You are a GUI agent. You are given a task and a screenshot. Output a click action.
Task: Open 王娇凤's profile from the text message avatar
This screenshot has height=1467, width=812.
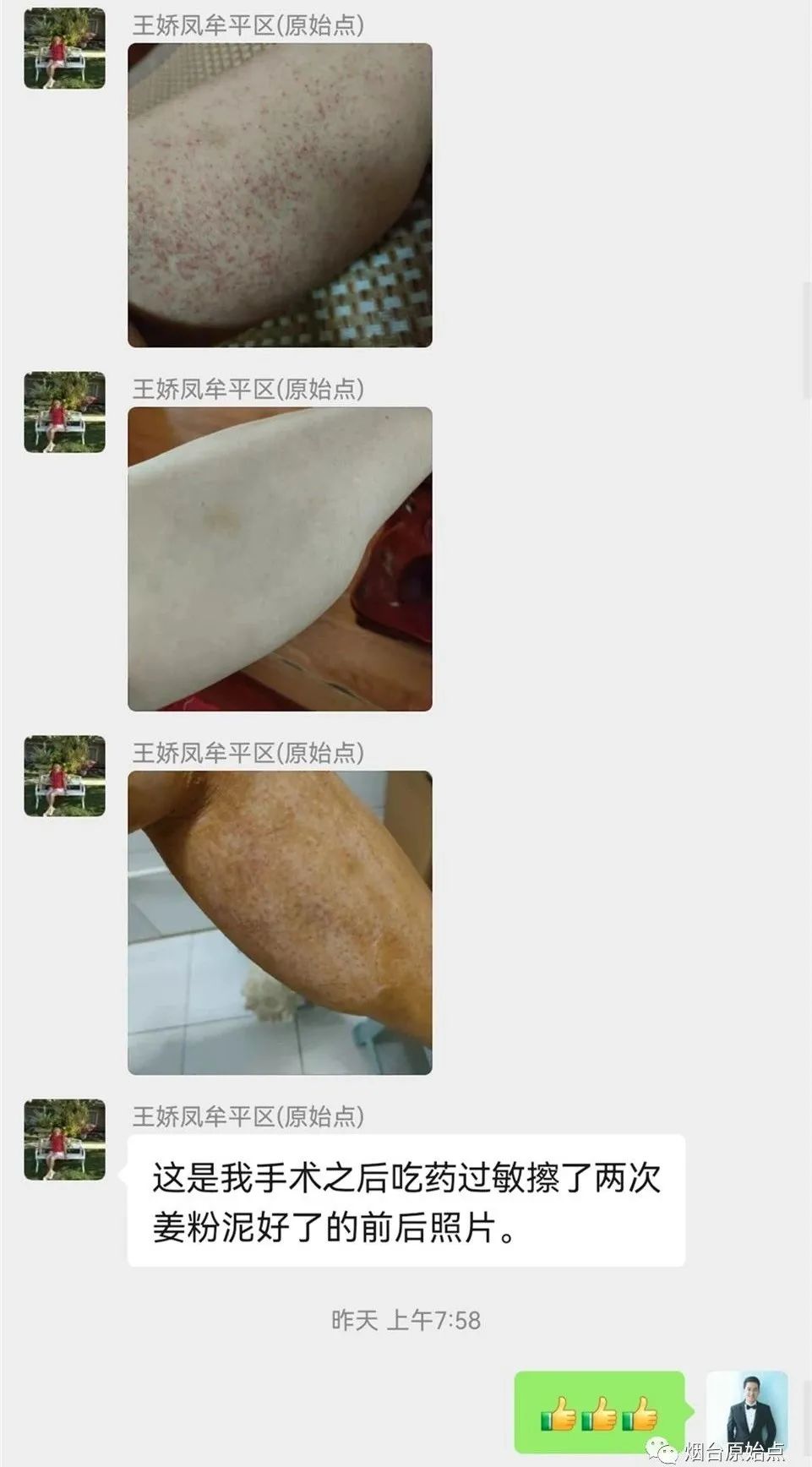[x=64, y=1139]
